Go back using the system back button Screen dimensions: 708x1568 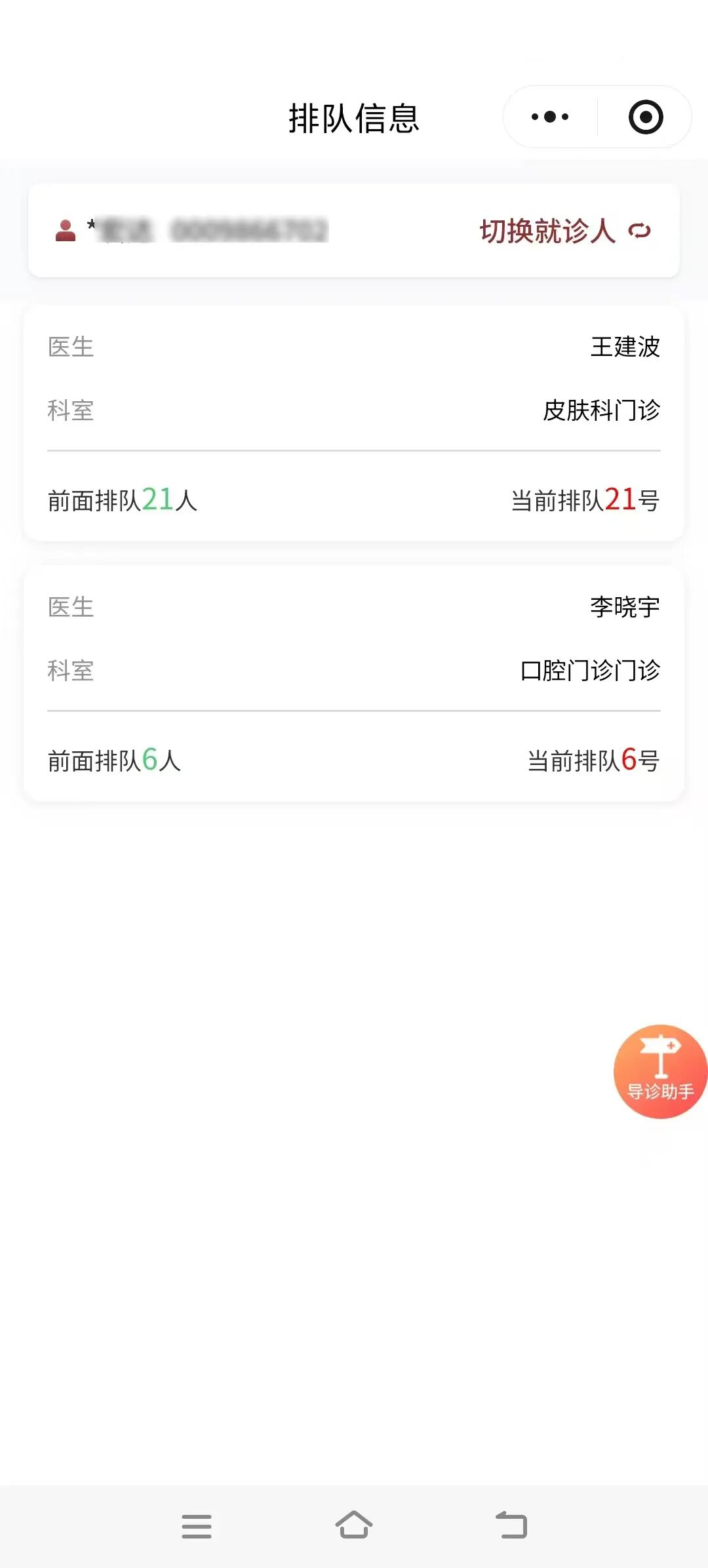pos(511,1526)
